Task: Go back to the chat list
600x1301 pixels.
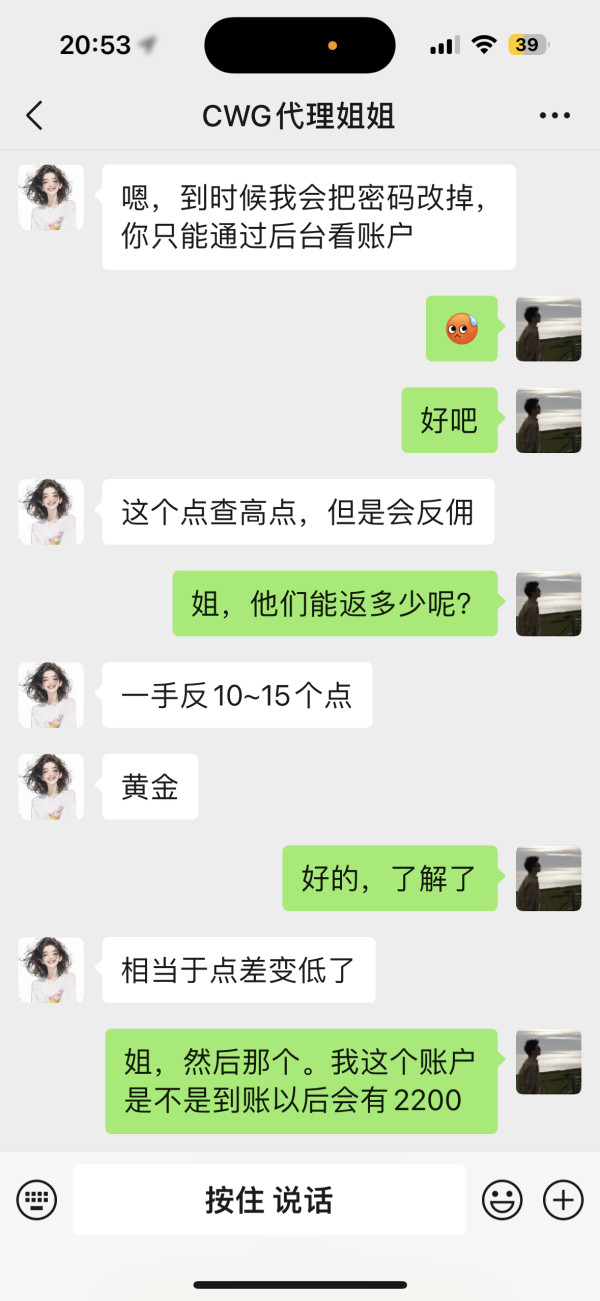Action: click(x=35, y=116)
